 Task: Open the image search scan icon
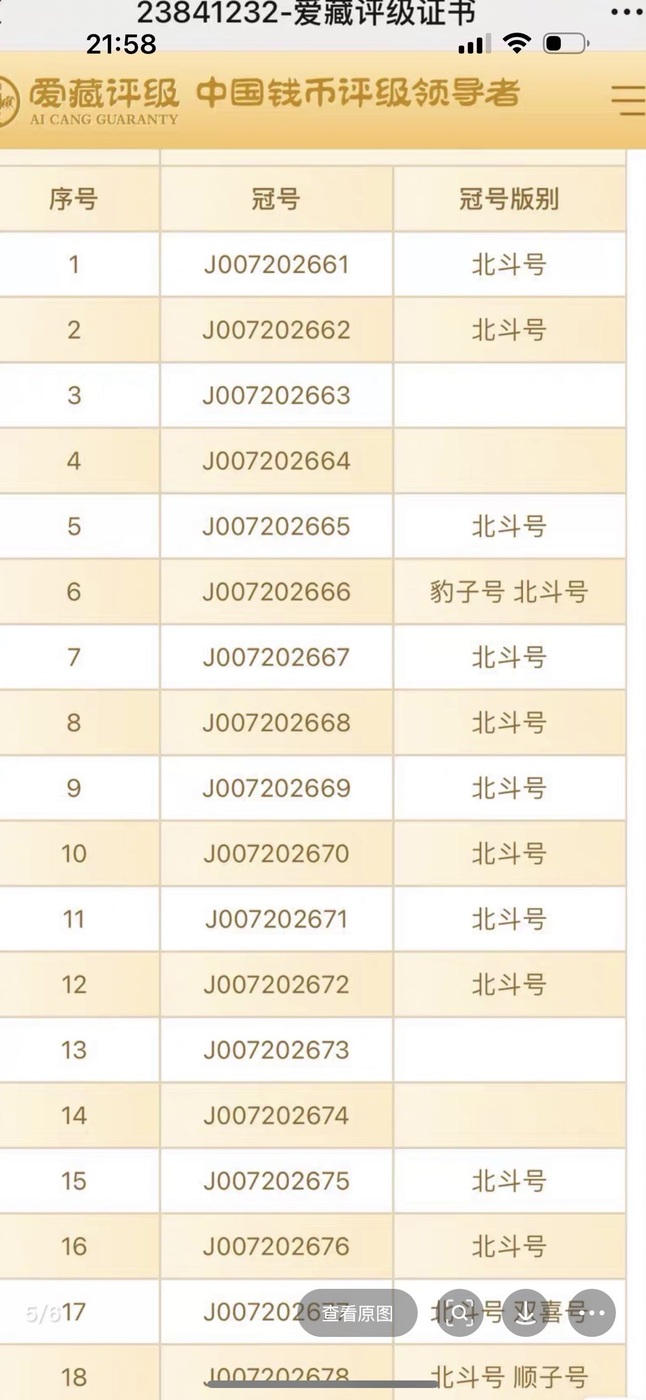459,1313
